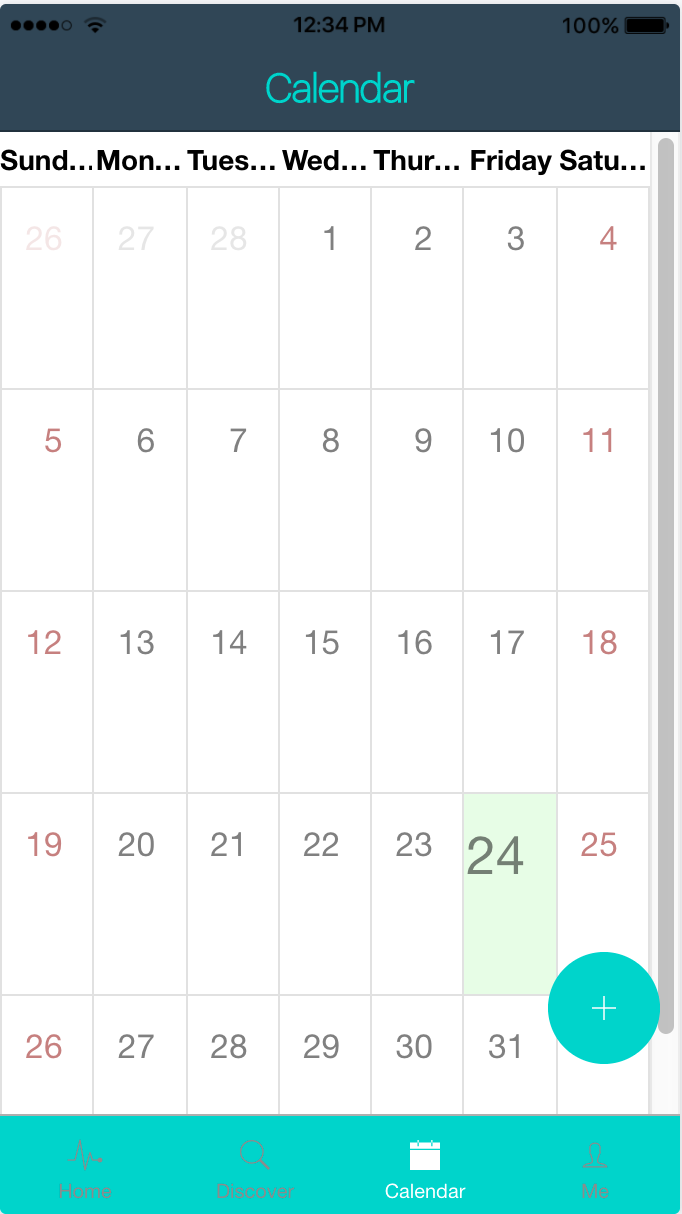Select Sunday the 5th

pos(47,490)
